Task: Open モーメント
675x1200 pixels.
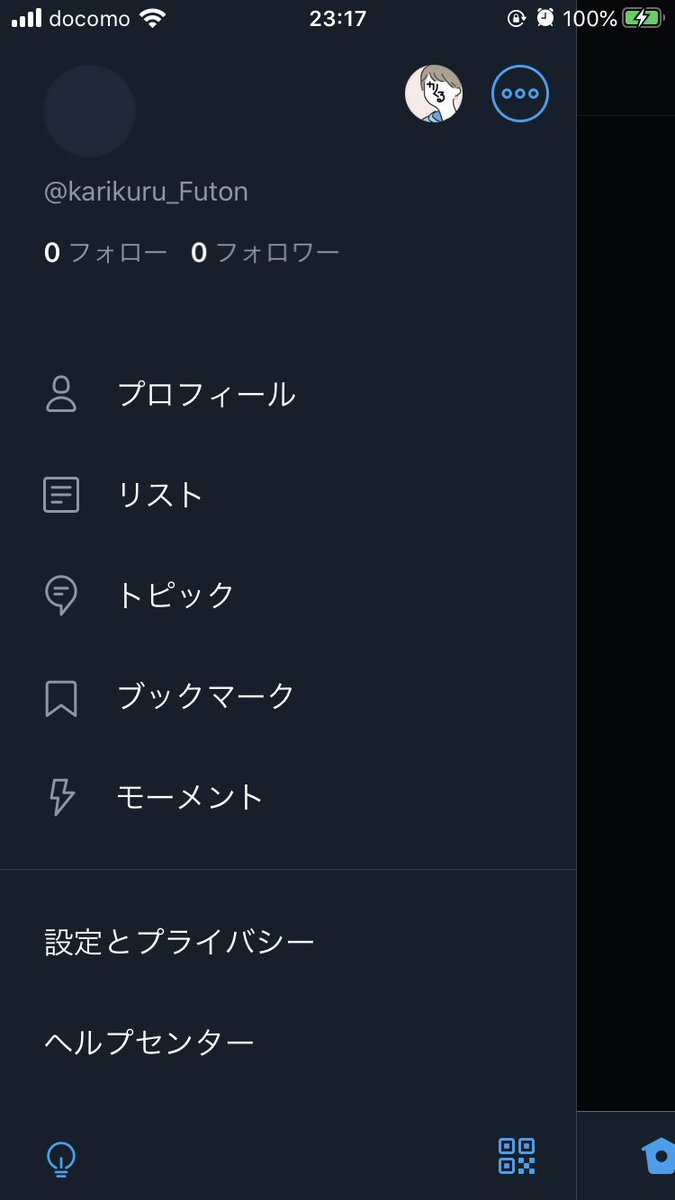Action: click(x=288, y=797)
